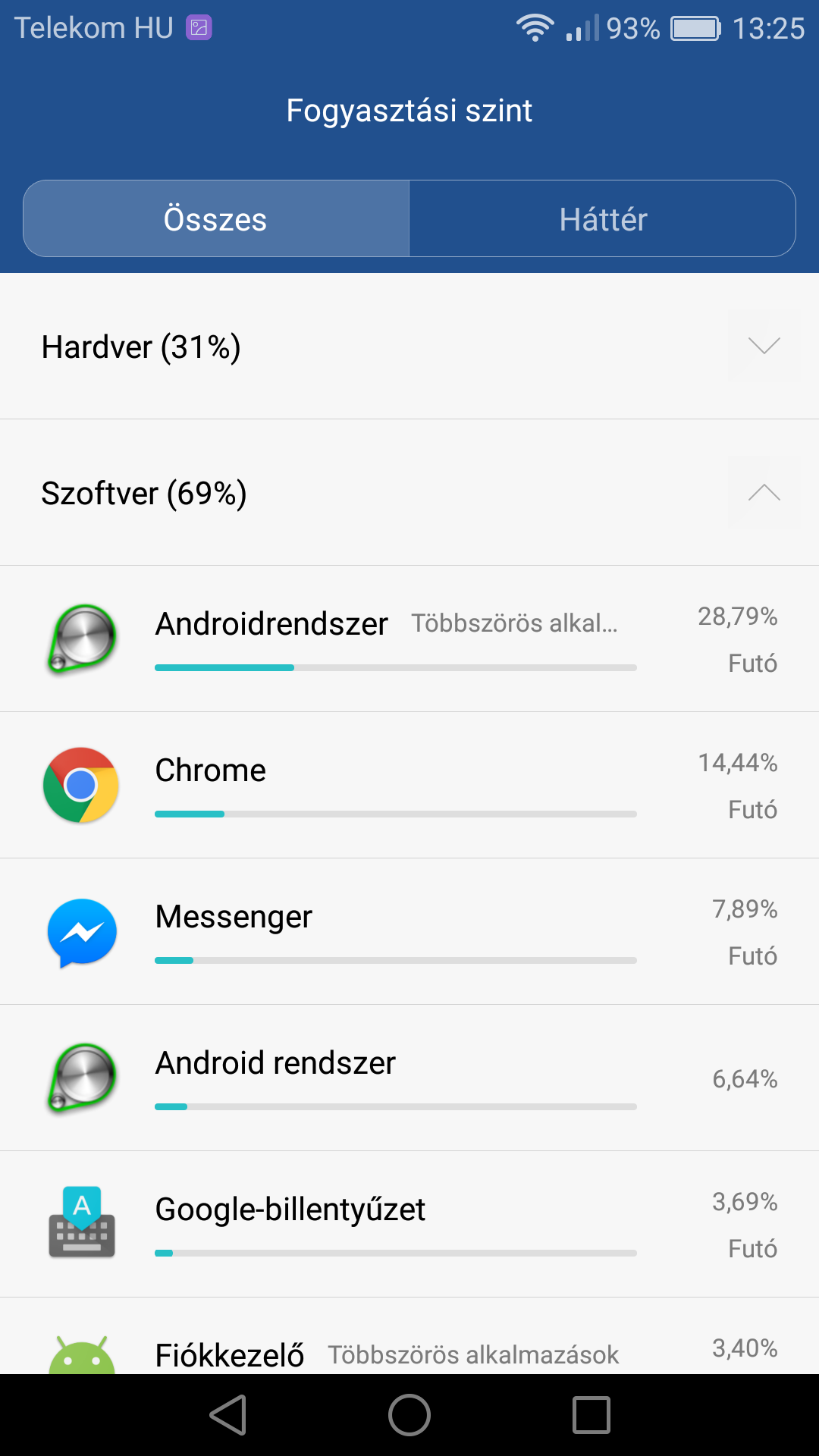The height and width of the screenshot is (1456, 819).
Task: Open Androidrendszer power usage details
Action: pyautogui.click(x=409, y=639)
